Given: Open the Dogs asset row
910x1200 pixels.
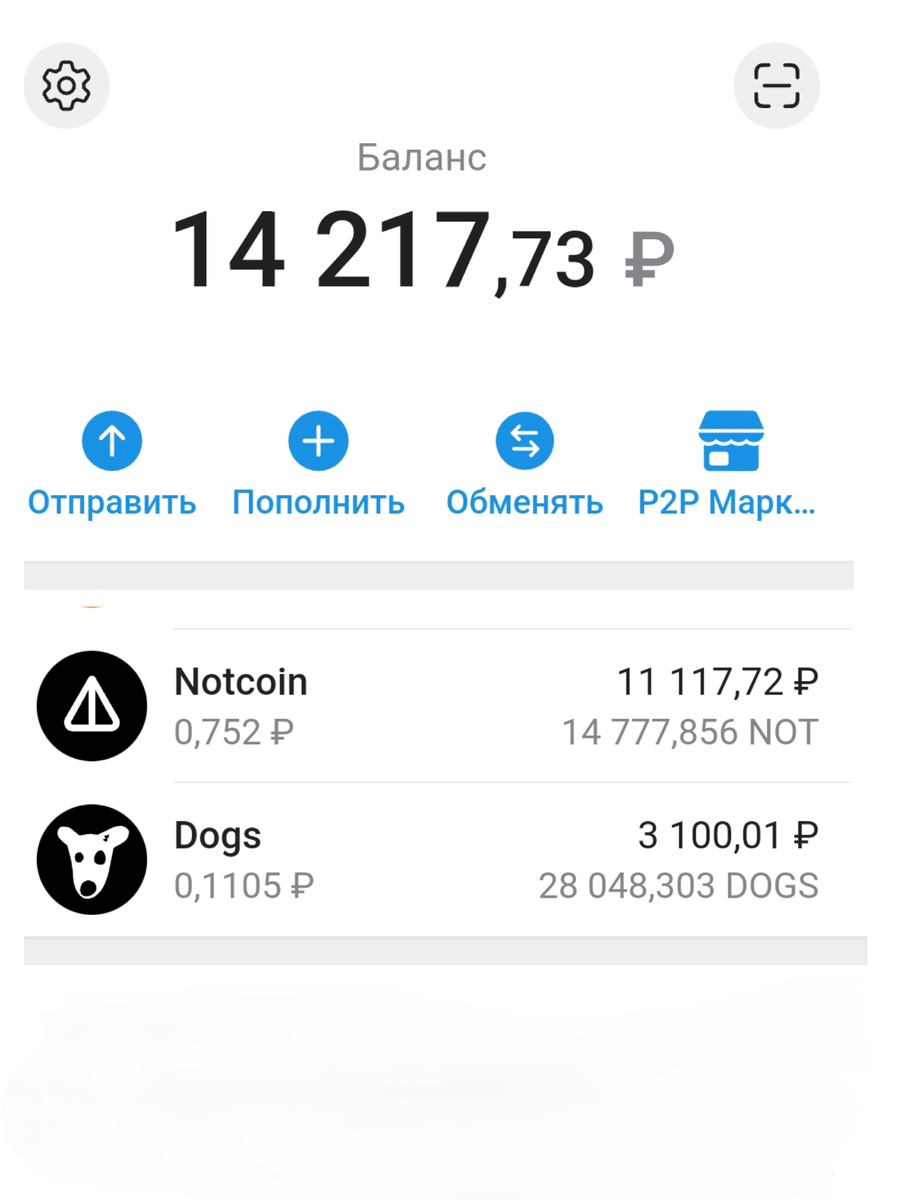Looking at the screenshot, I should click(440, 860).
